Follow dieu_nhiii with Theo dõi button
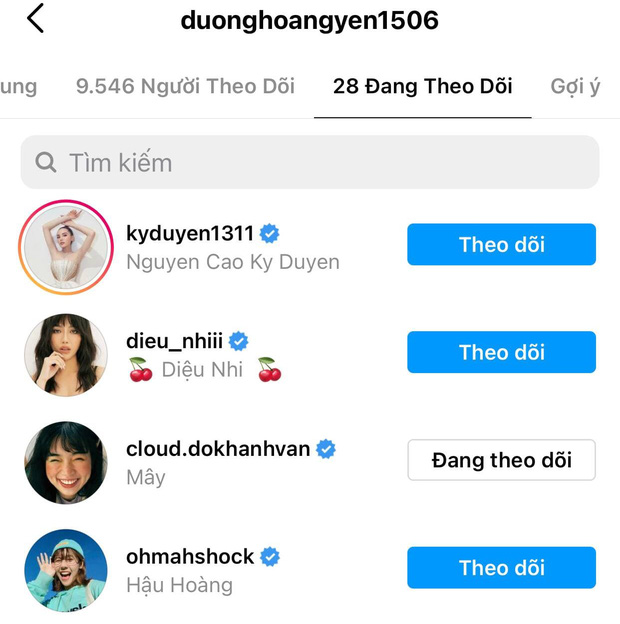The height and width of the screenshot is (624, 620). (501, 352)
